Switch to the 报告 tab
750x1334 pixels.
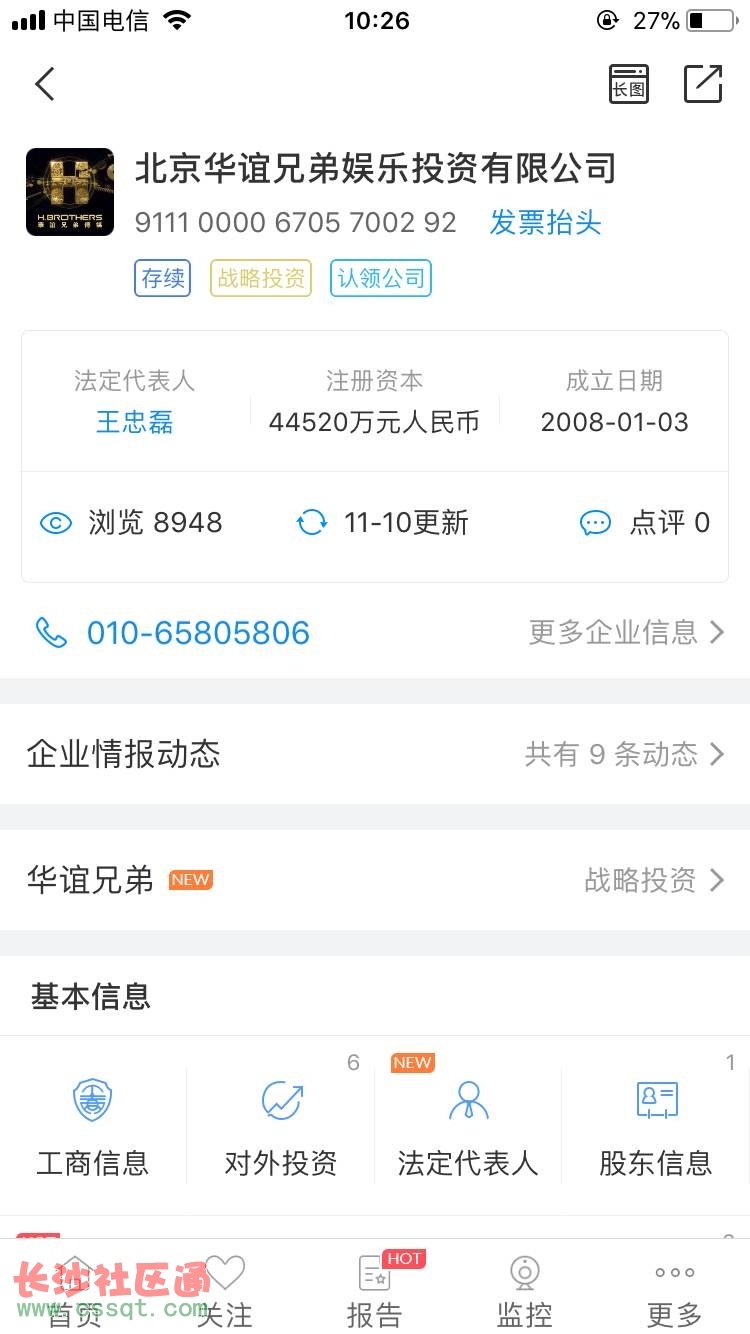[x=375, y=1290]
